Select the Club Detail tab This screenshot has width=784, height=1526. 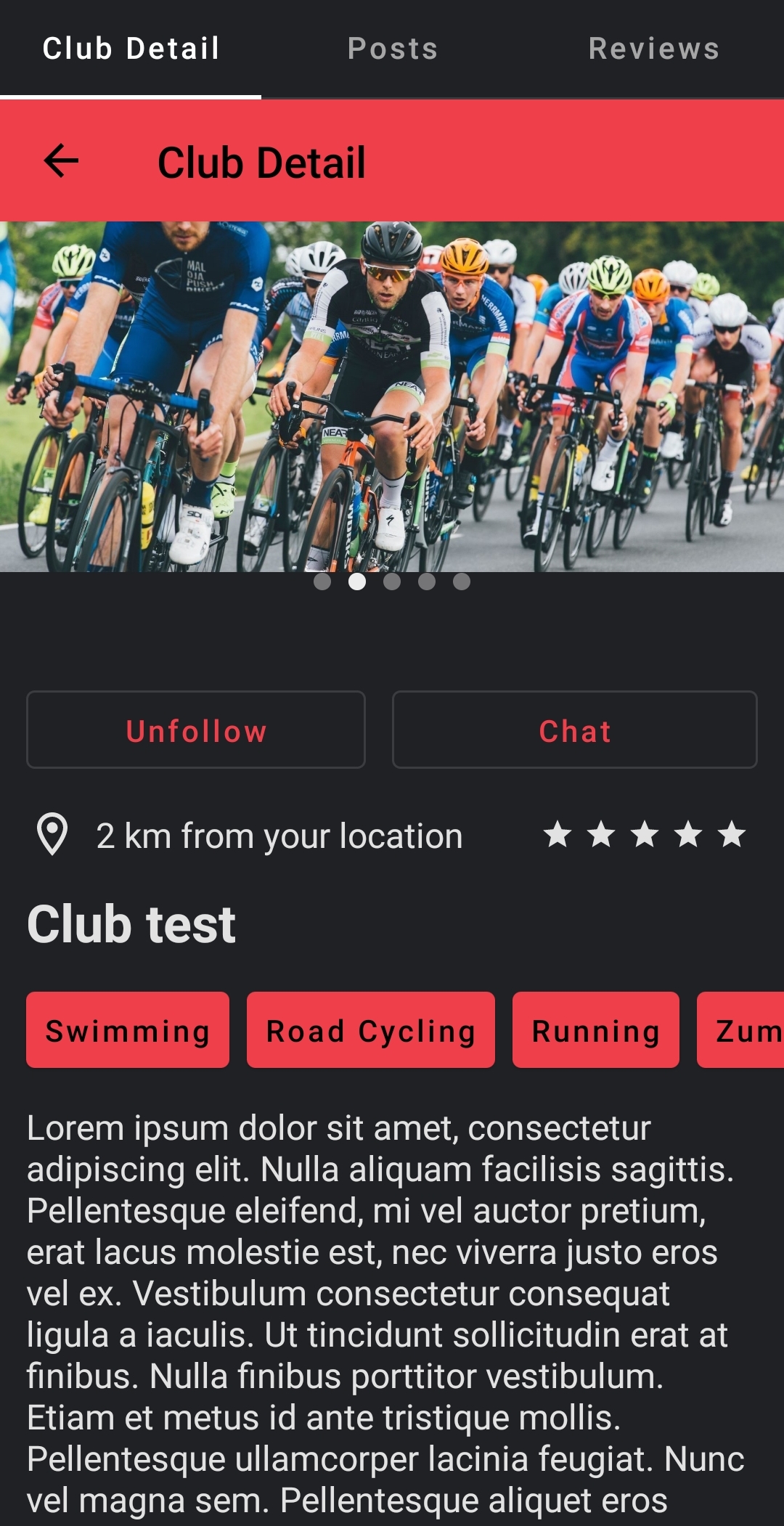[x=131, y=49]
